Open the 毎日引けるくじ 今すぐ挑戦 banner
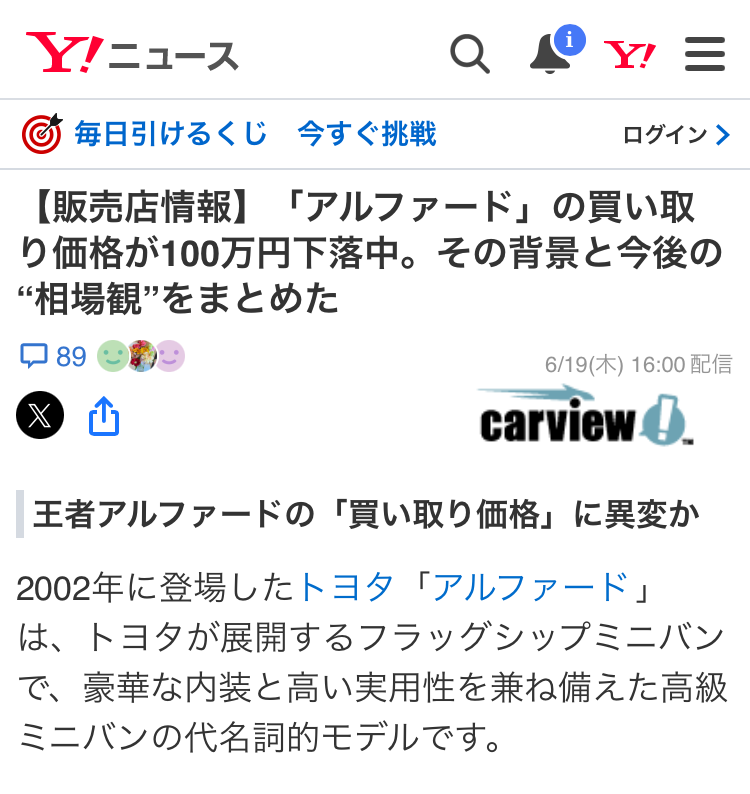Screen dimensions: 750x794 (230, 134)
